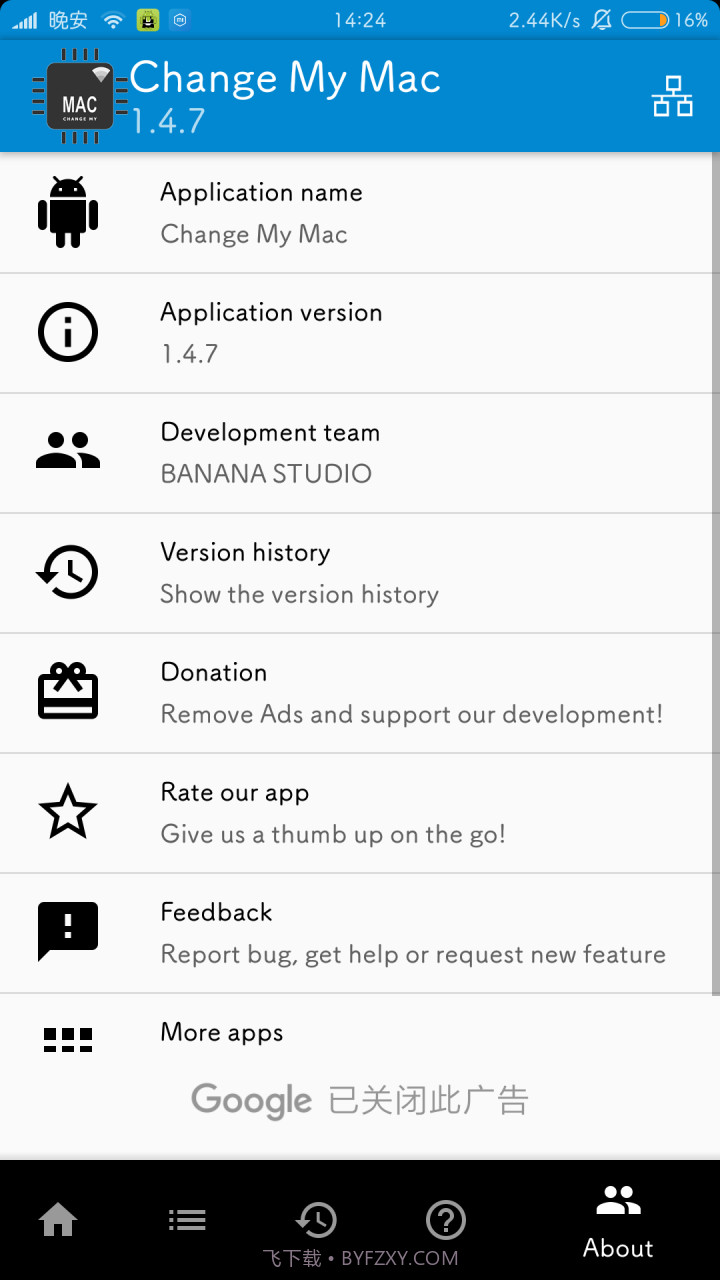Open the help question mark icon at bottom
The width and height of the screenshot is (720, 1280).
(x=445, y=1219)
